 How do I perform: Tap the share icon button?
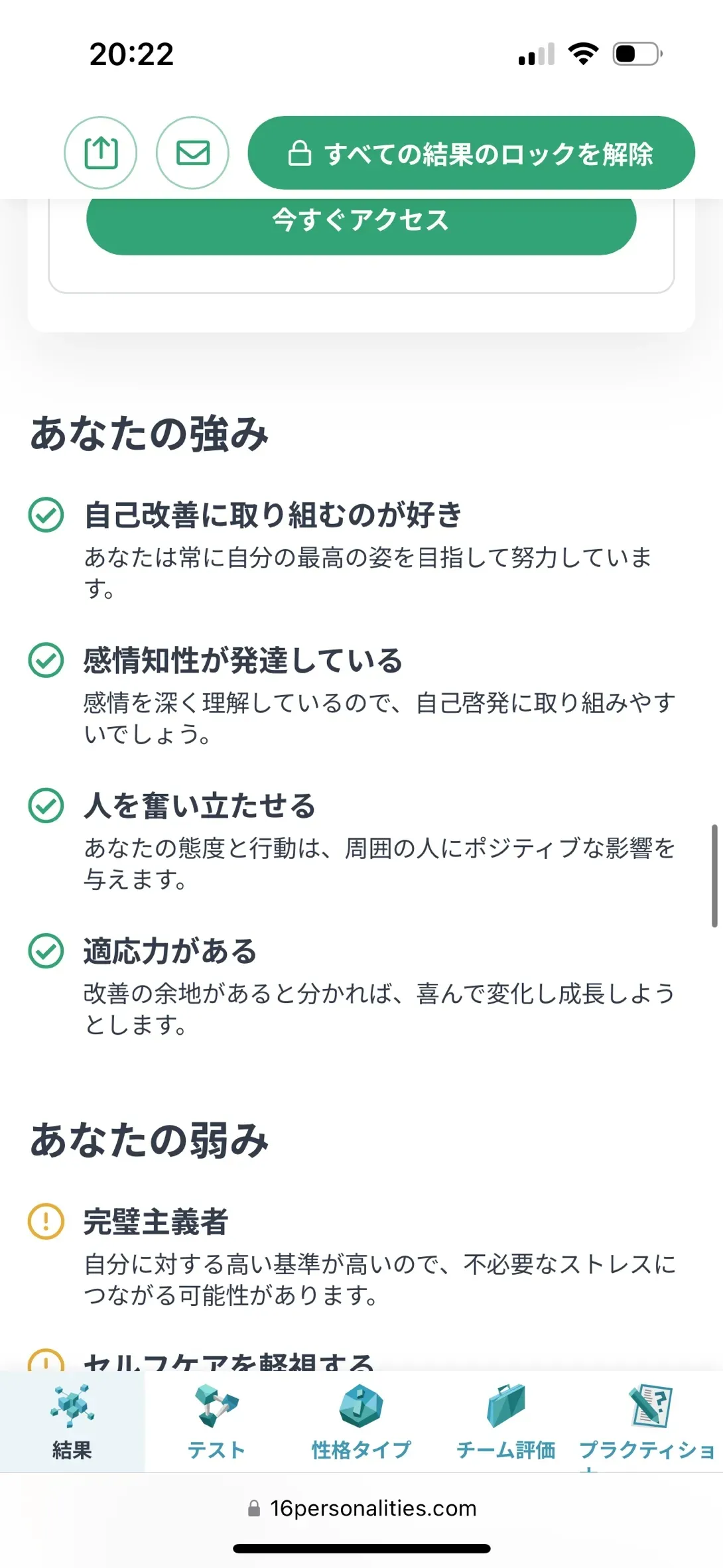[100, 153]
